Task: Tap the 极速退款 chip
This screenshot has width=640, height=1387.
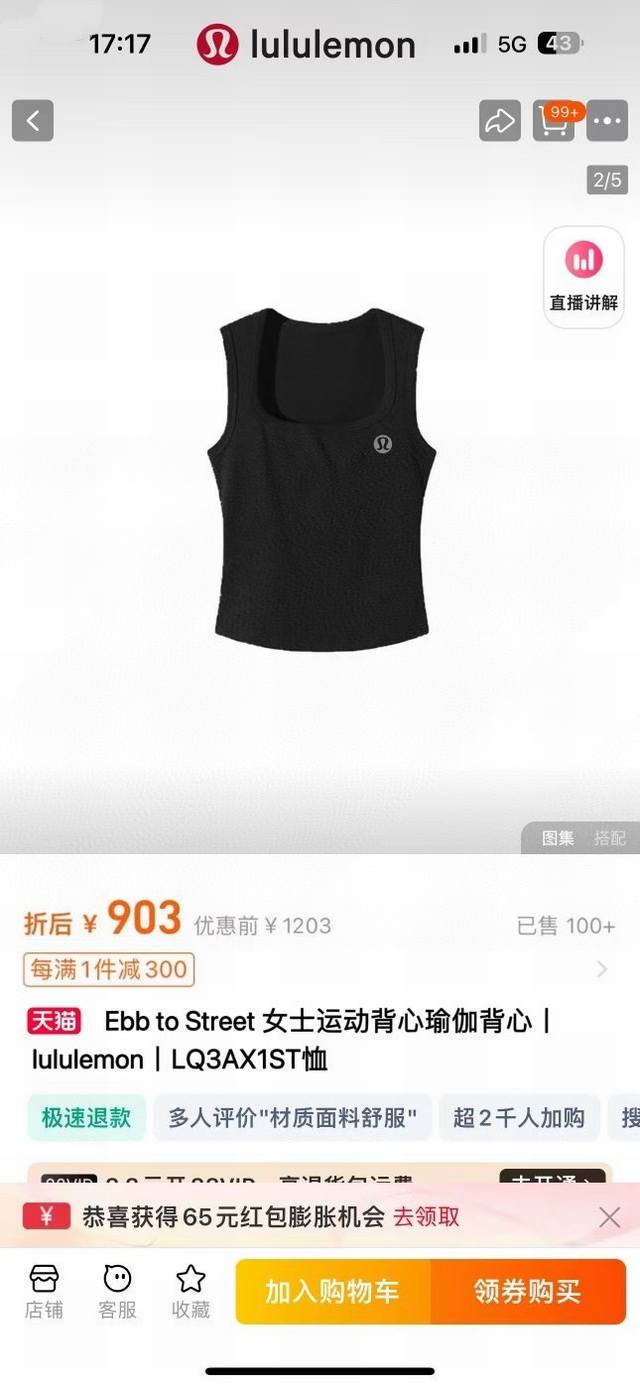Action: 86,1117
